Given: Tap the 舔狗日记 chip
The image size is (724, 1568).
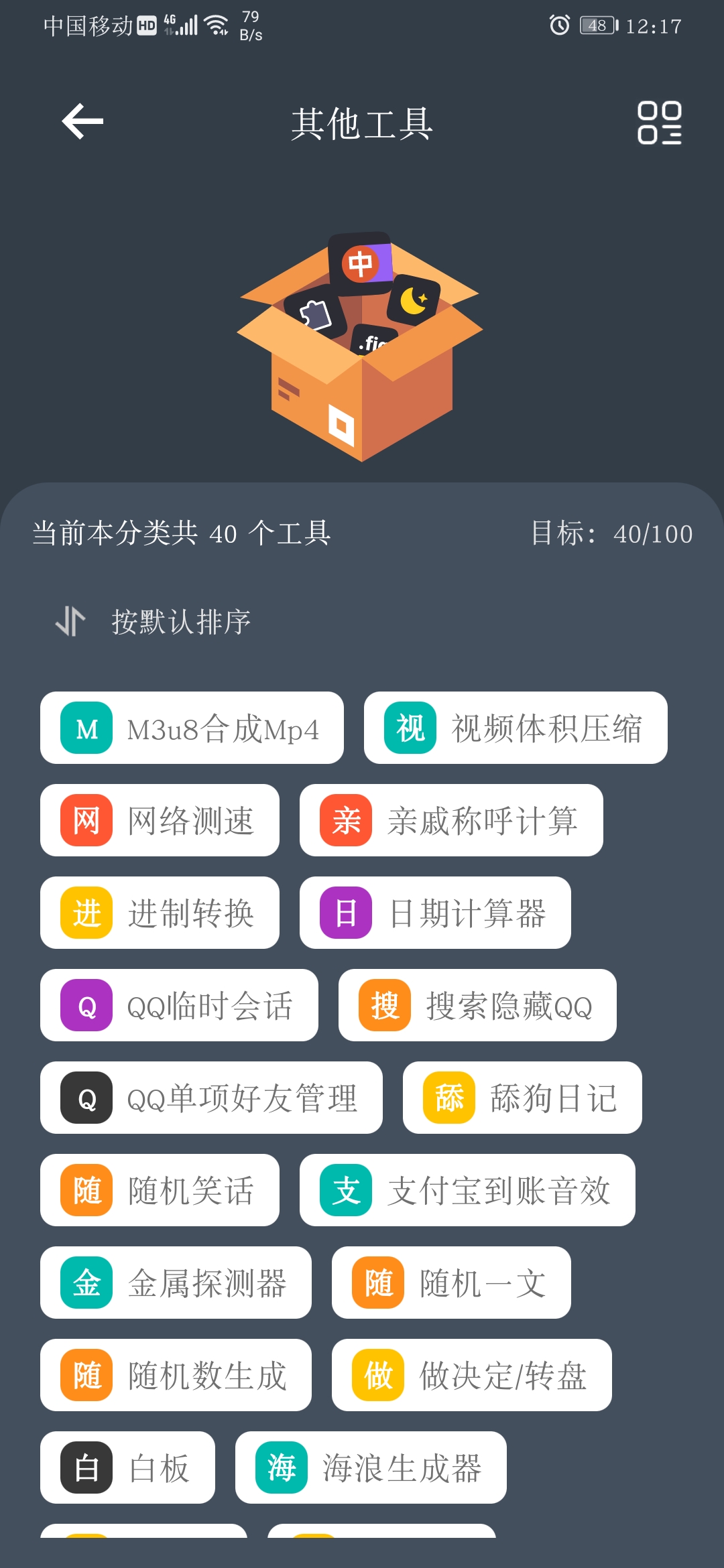Looking at the screenshot, I should pyautogui.click(x=522, y=1098).
